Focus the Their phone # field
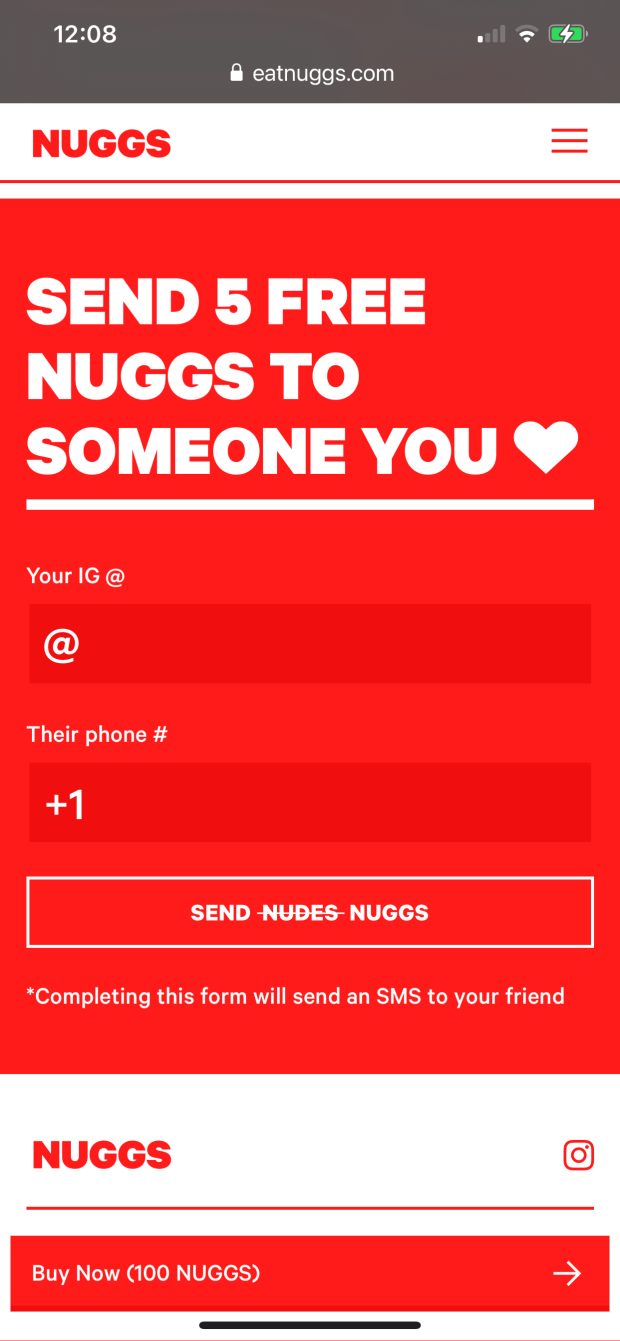The image size is (620, 1341). [310, 803]
